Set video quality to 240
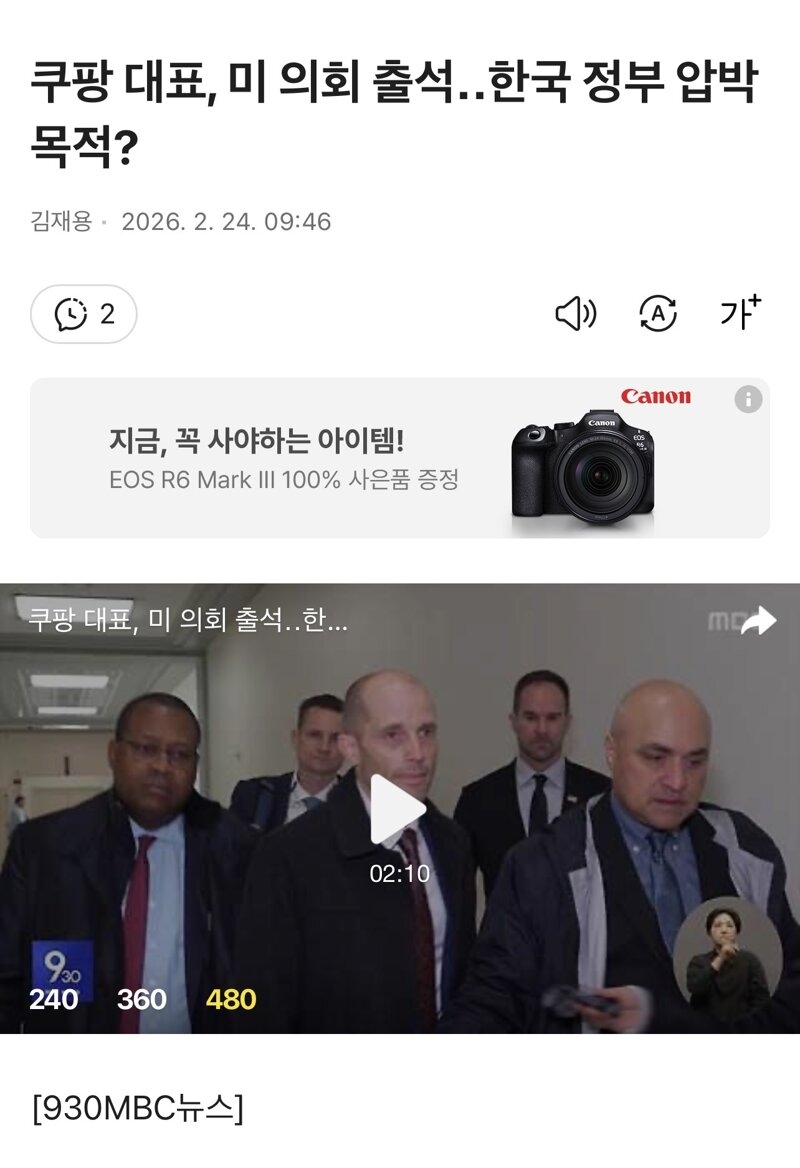The width and height of the screenshot is (800, 1168). pos(53,999)
